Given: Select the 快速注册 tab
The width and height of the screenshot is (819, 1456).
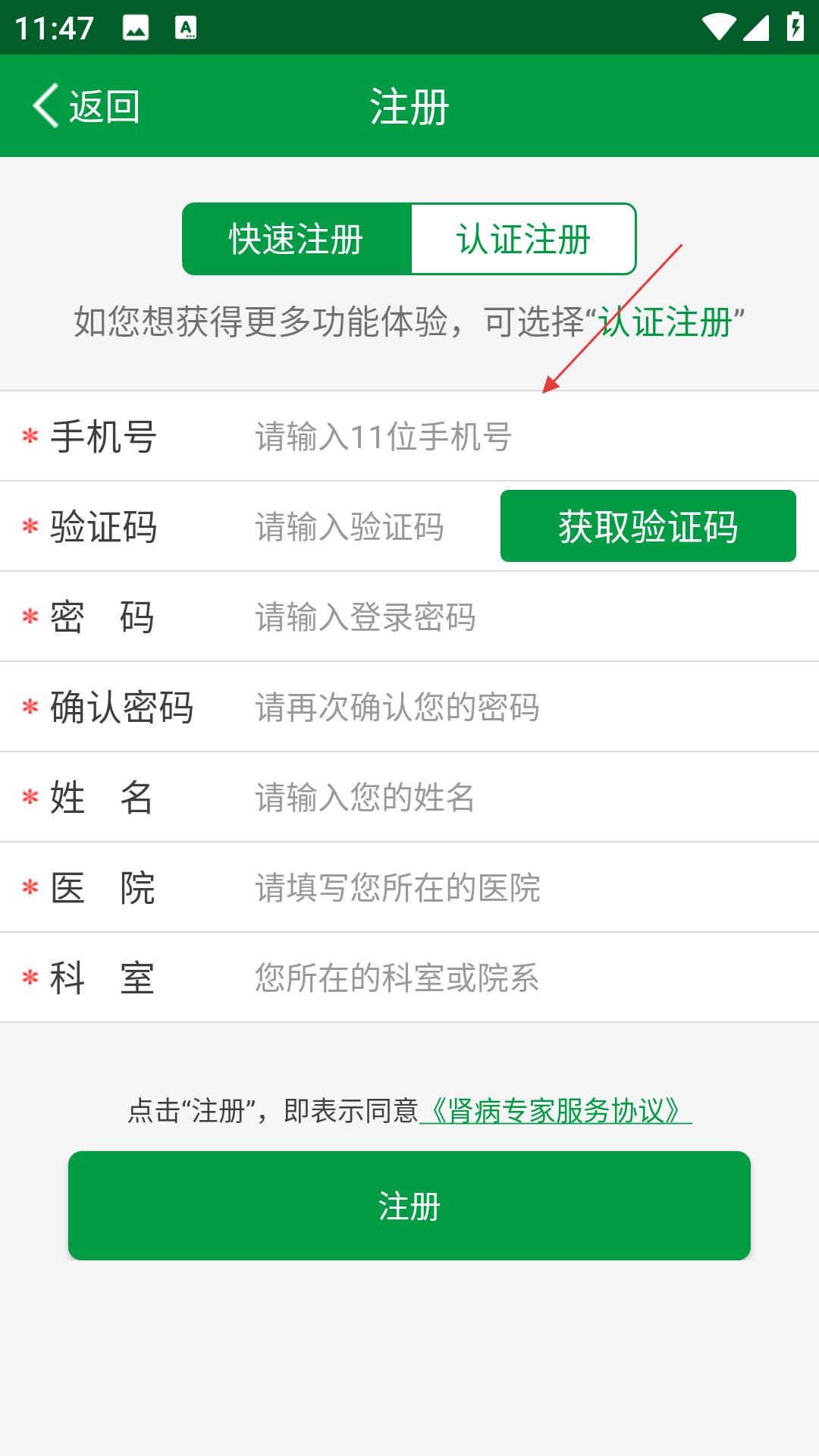Looking at the screenshot, I should [297, 239].
